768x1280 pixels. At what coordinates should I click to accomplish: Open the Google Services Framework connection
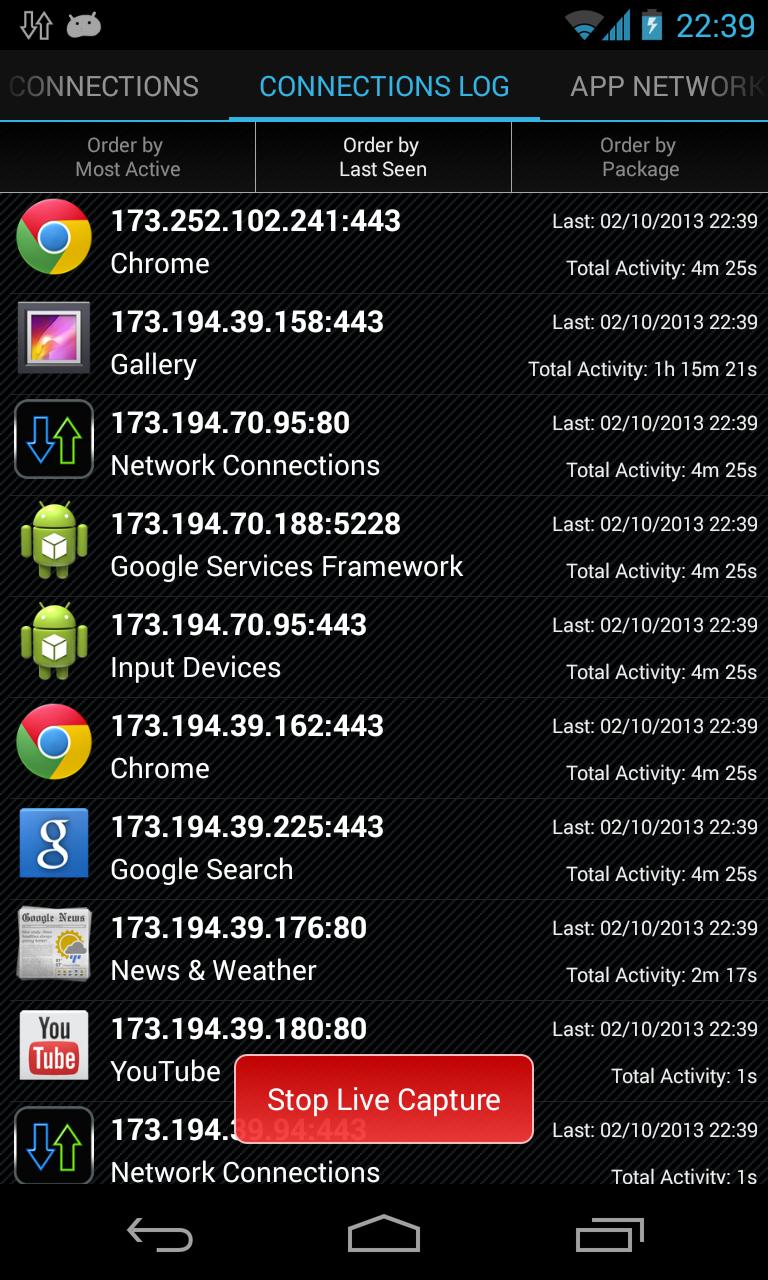[x=384, y=546]
